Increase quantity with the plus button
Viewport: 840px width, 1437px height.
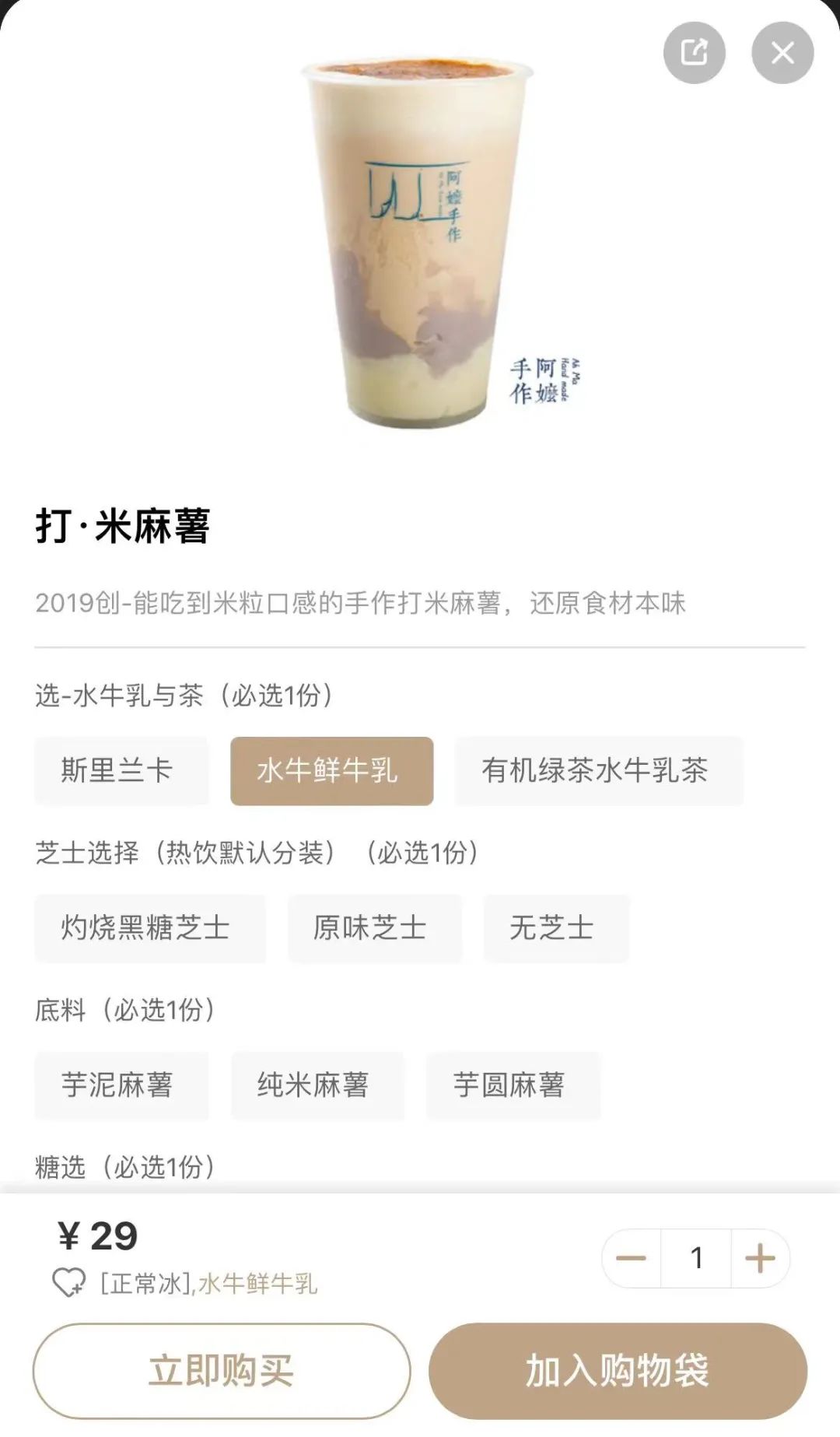click(760, 1258)
